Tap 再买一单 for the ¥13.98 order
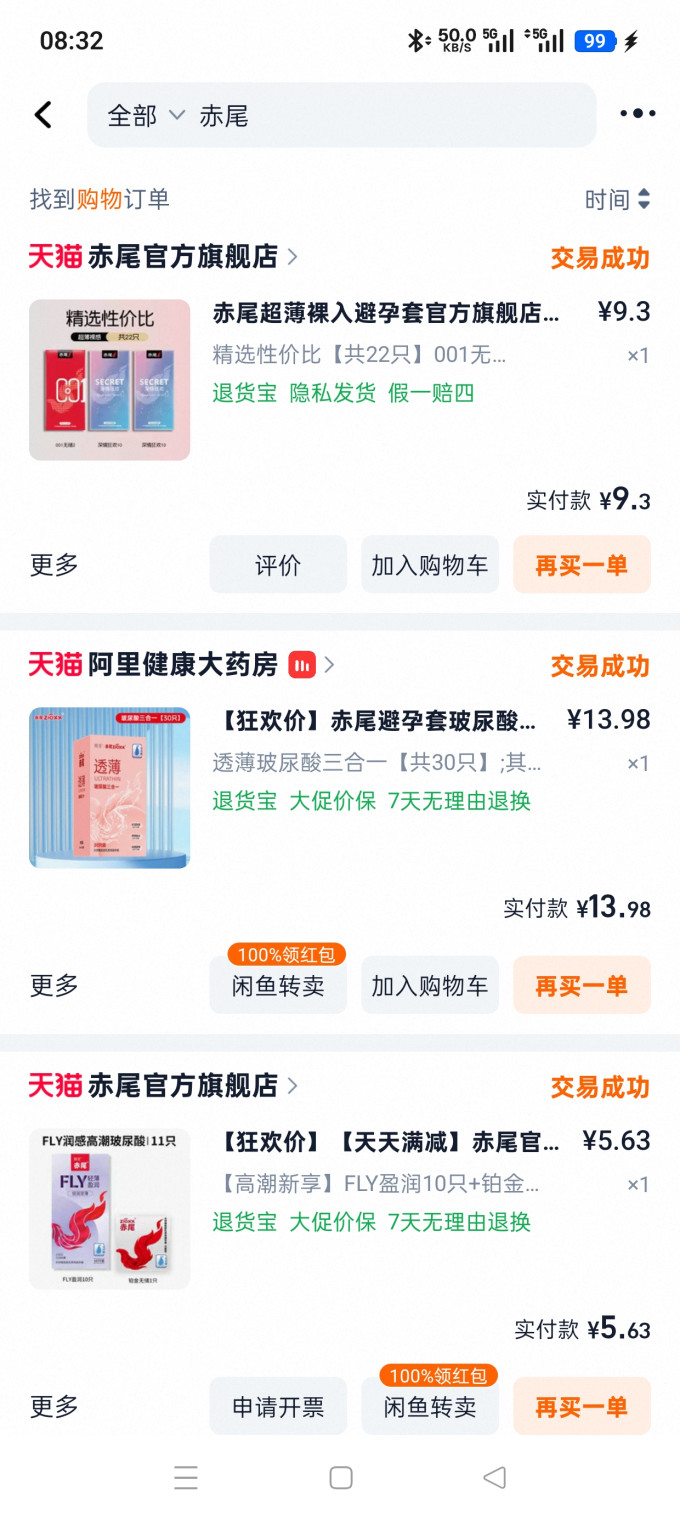 [x=582, y=986]
